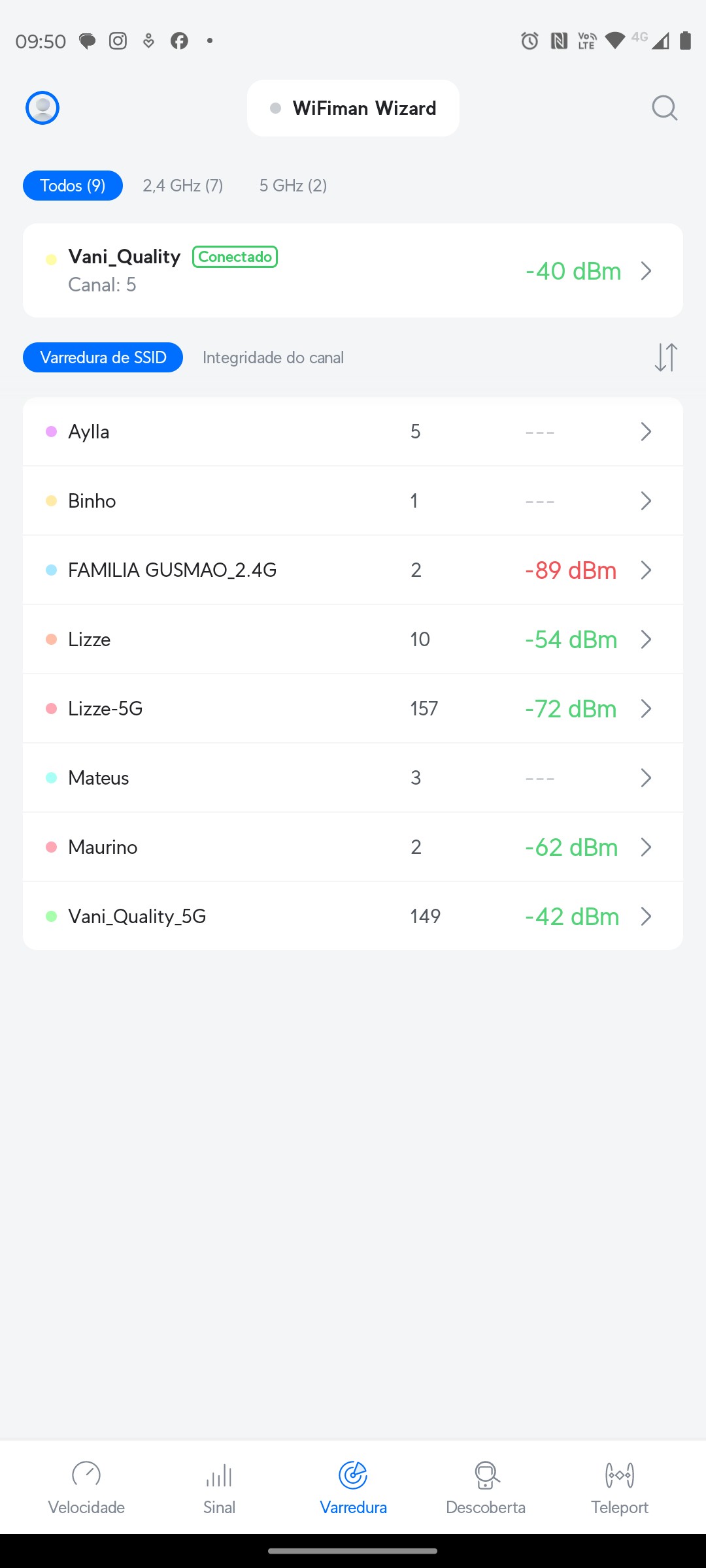
Task: Open the Lizze-5G network row
Action: pos(353,709)
